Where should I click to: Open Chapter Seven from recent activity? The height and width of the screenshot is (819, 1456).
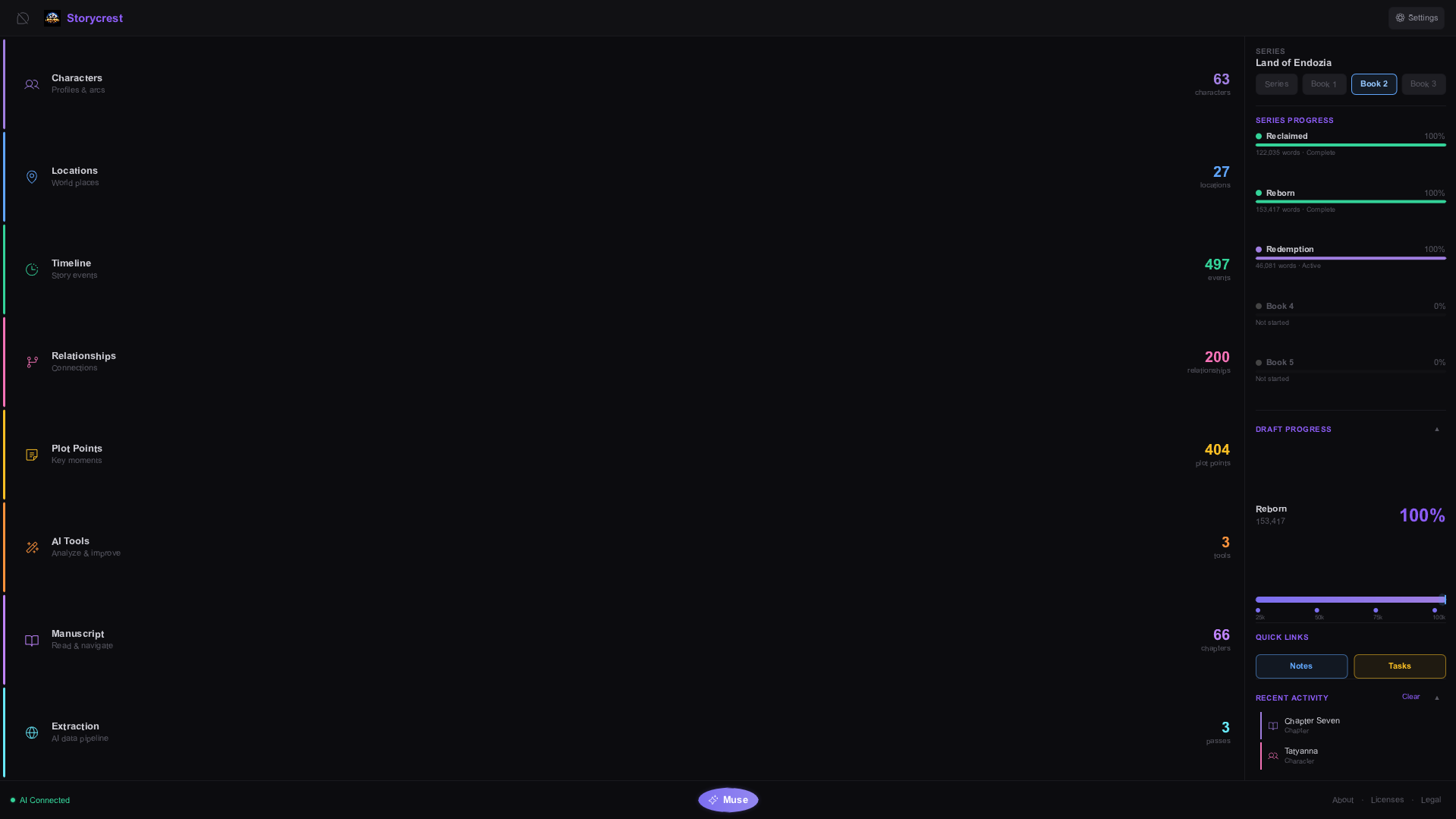pos(1312,725)
